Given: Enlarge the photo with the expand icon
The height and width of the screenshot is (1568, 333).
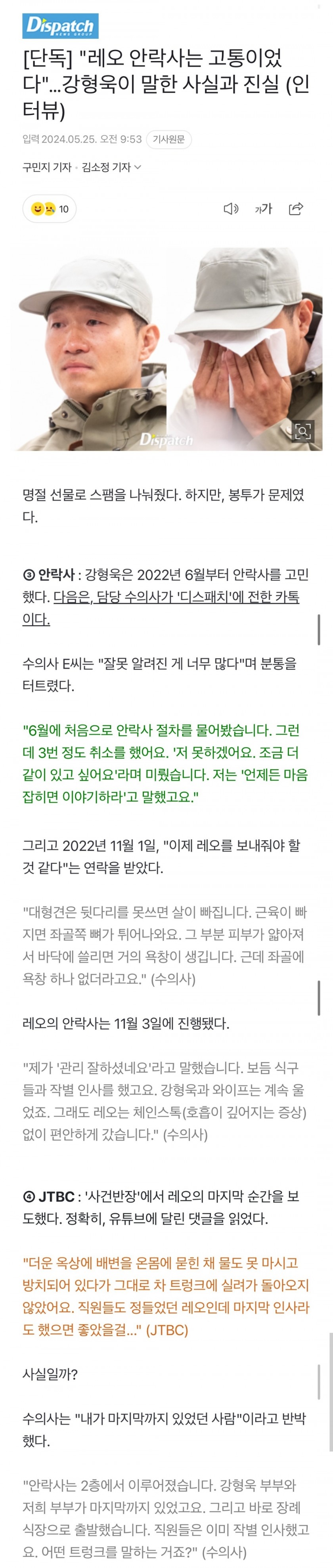Looking at the screenshot, I should click(x=302, y=431).
